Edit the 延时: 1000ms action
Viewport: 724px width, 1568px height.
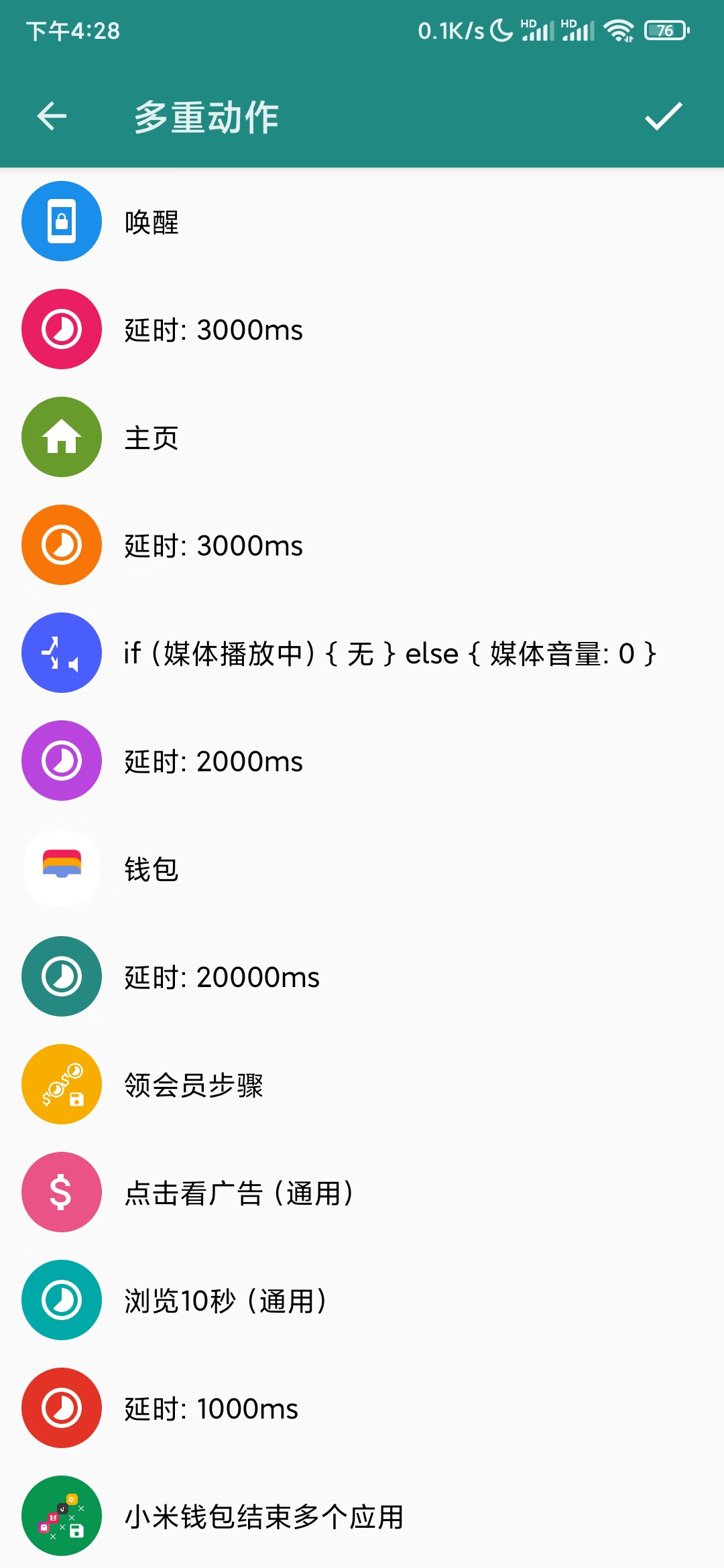tap(211, 1409)
